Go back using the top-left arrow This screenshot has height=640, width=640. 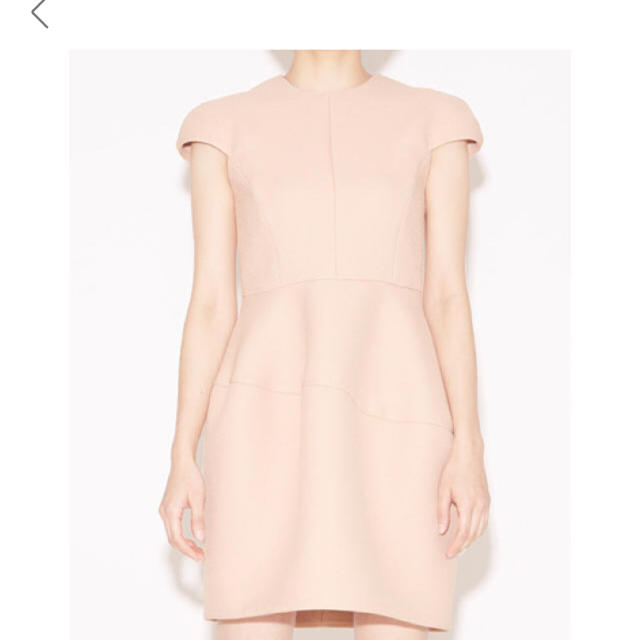tap(40, 14)
